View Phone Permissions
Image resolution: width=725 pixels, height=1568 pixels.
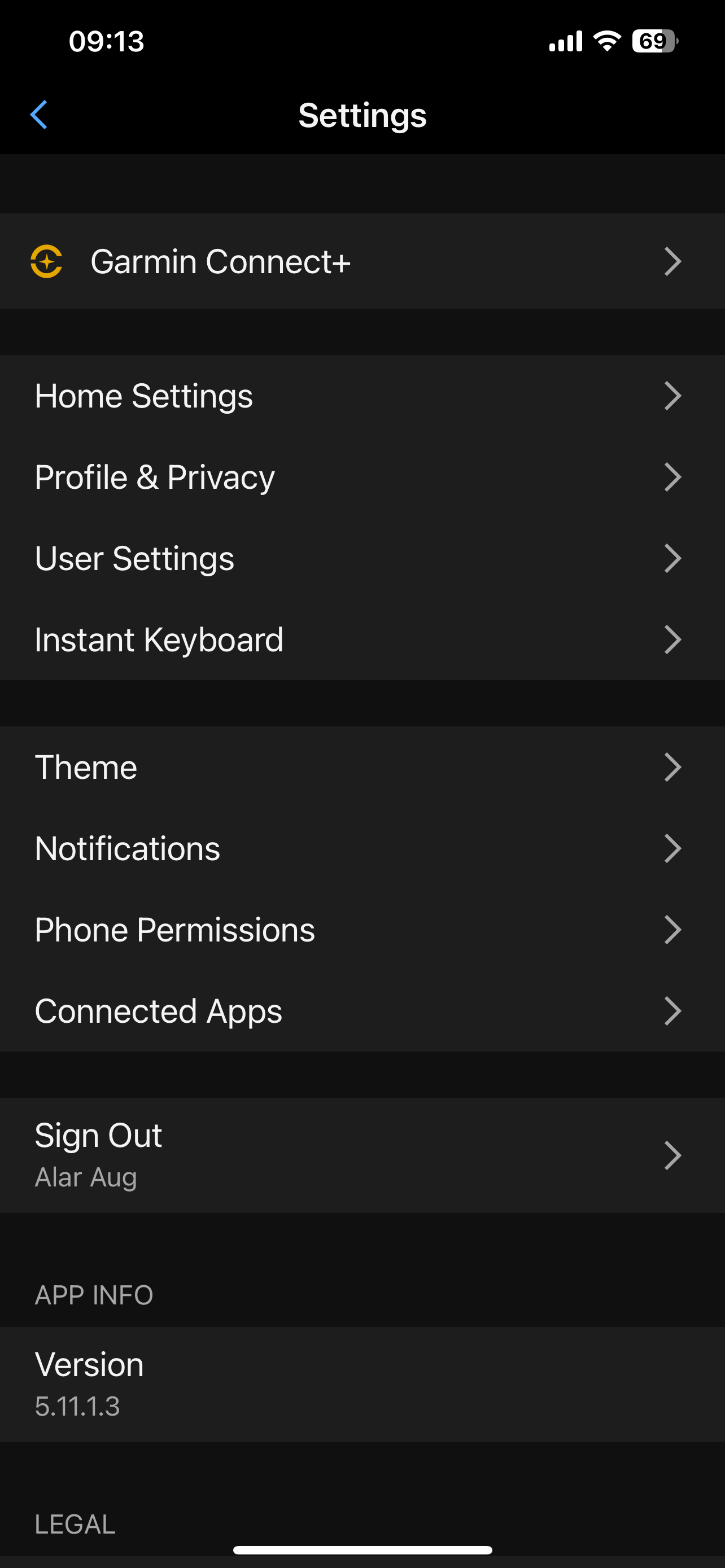tap(362, 930)
